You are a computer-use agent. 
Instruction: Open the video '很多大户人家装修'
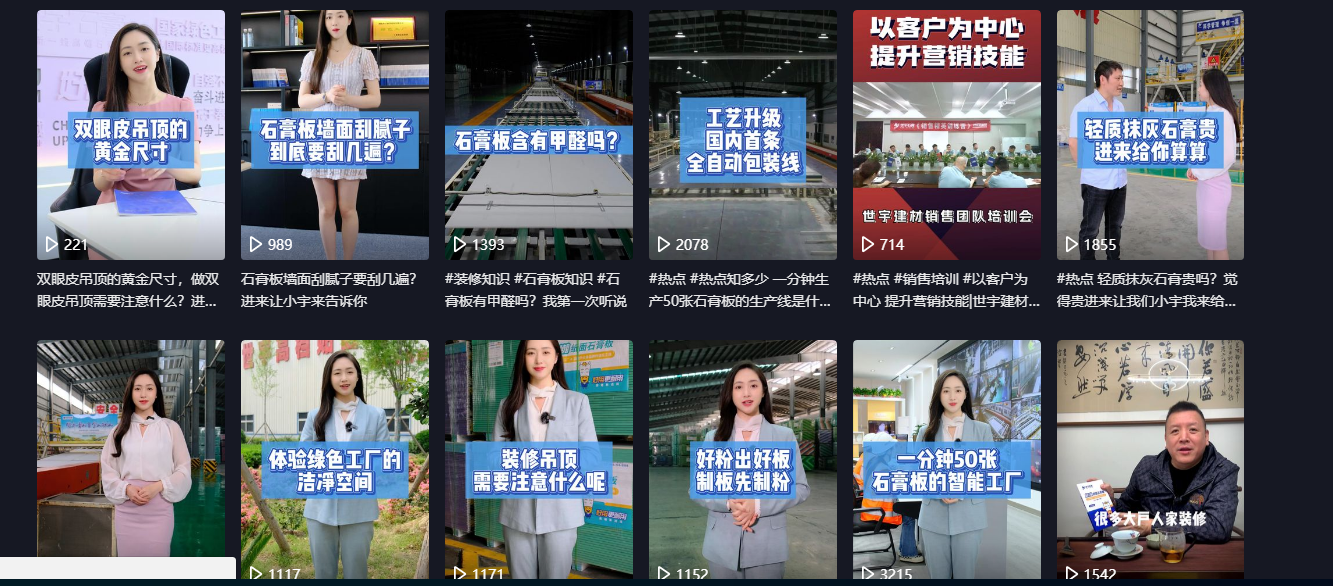1150,458
